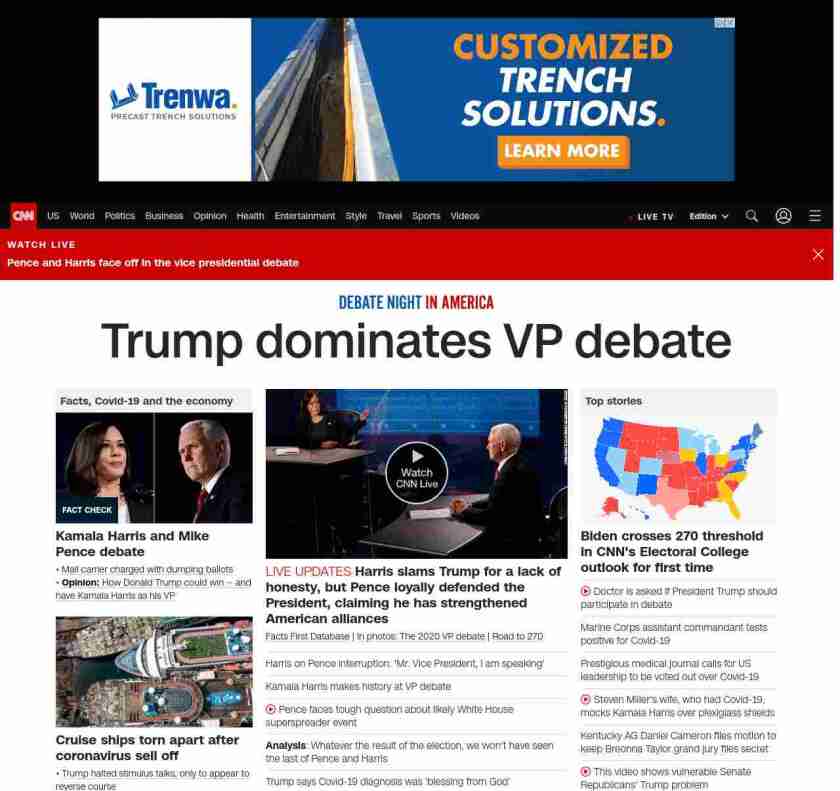Viewport: 840px width, 791px height.
Task: Open Biden crosses 270 threshold story
Action: coord(671,551)
